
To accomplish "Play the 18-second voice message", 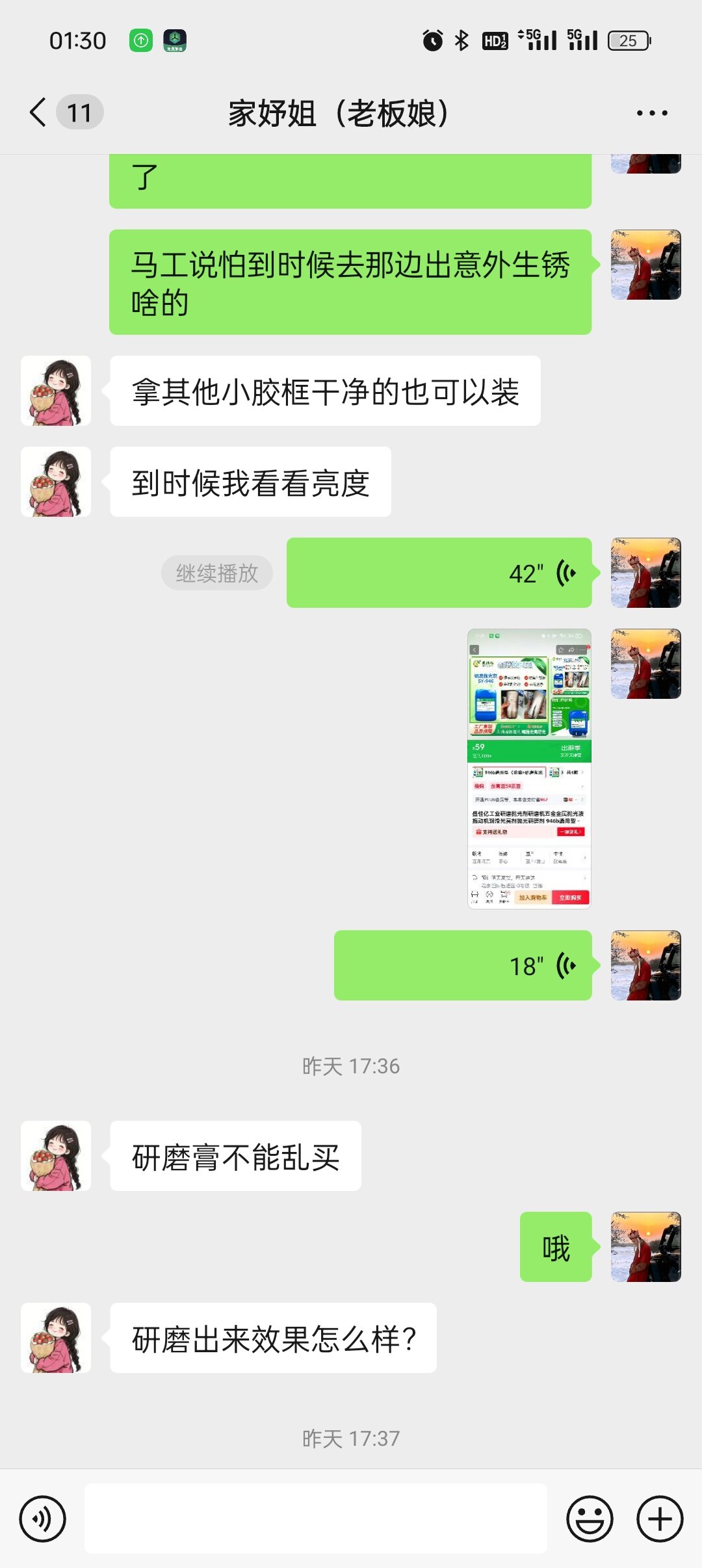I will click(463, 965).
